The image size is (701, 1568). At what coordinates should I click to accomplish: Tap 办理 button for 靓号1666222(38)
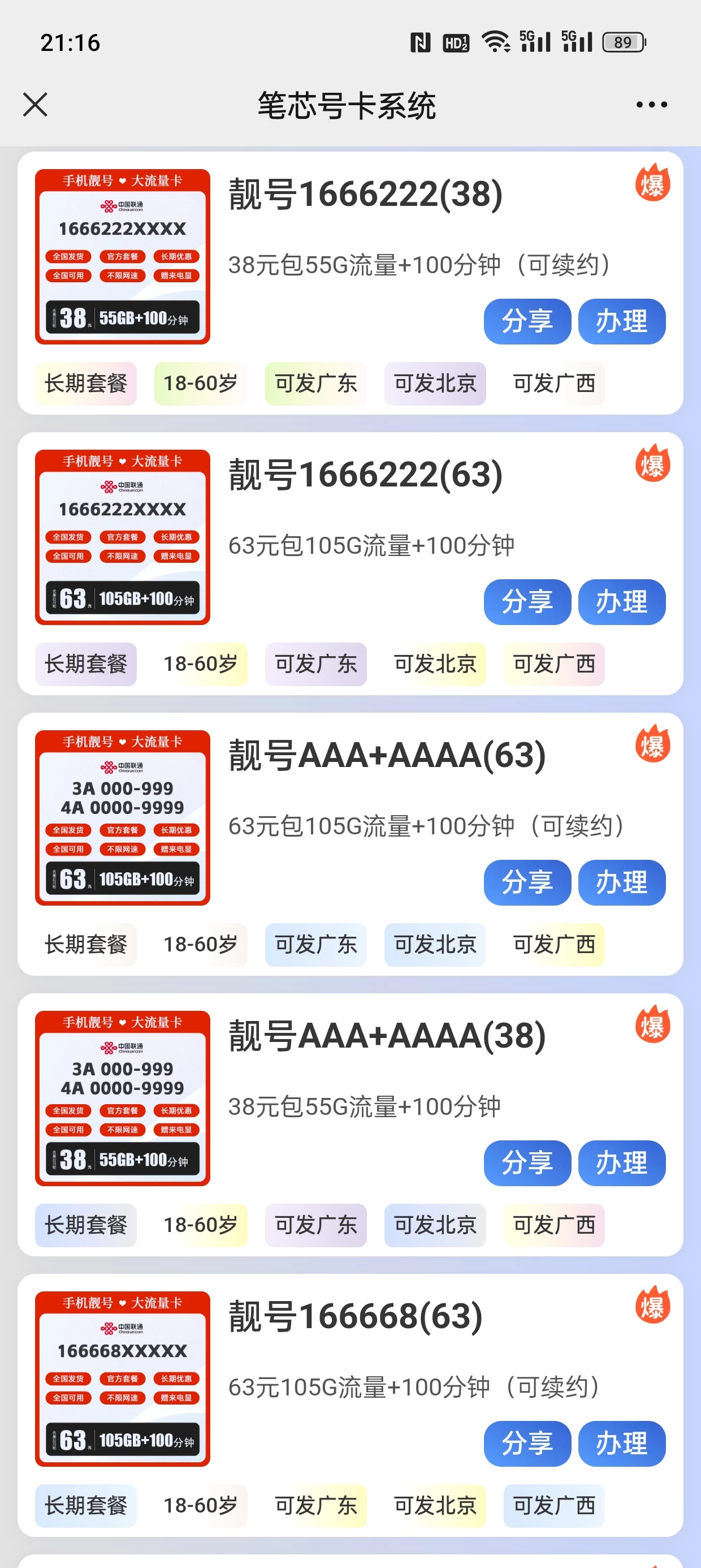(621, 321)
